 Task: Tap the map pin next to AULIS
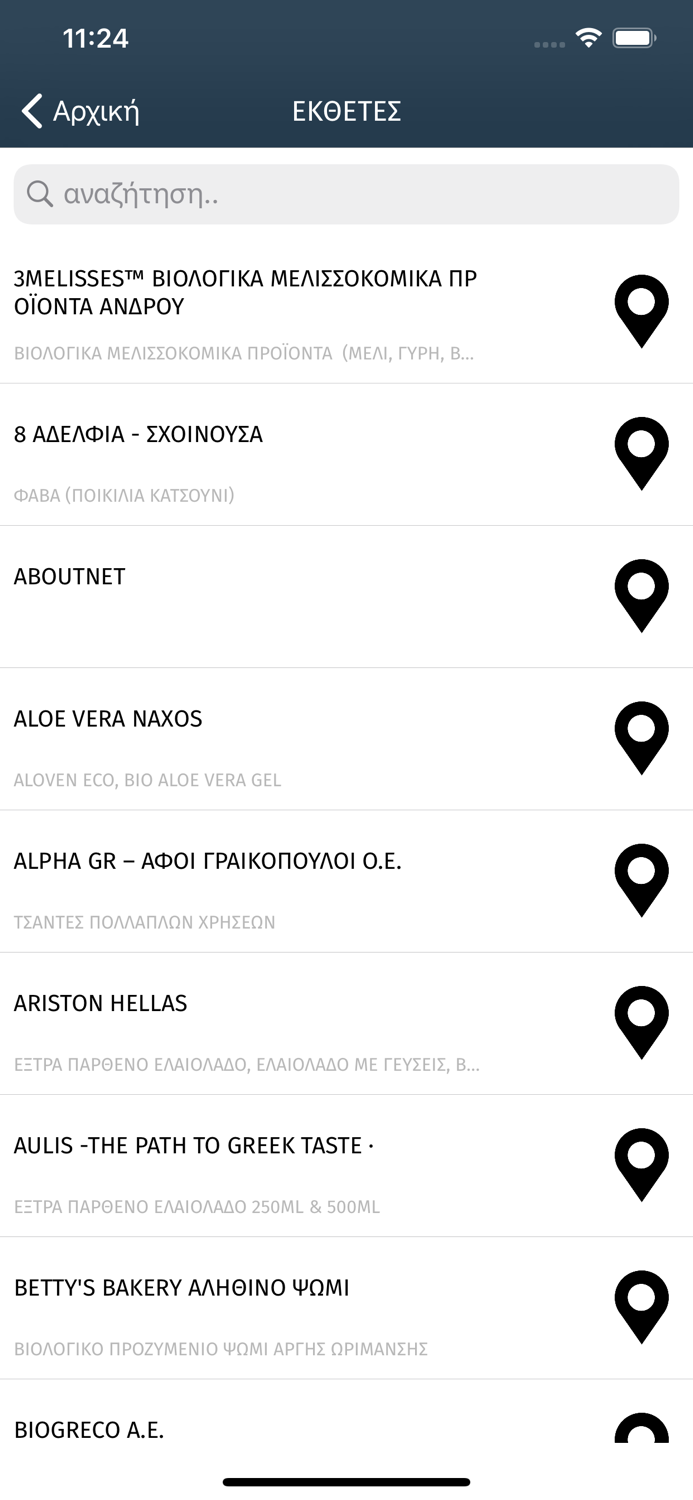[641, 1165]
